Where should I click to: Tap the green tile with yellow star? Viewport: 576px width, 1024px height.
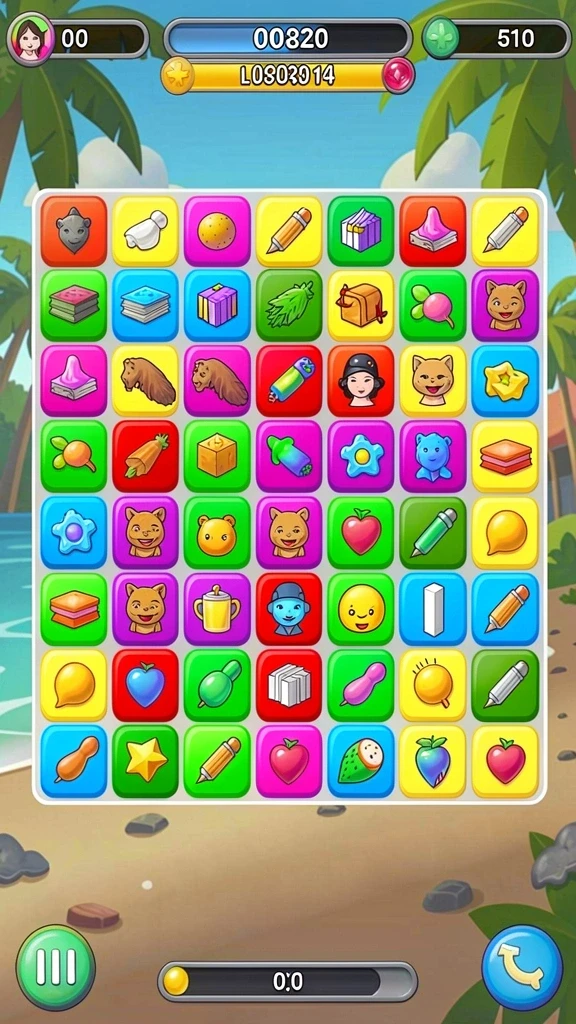[x=146, y=761]
